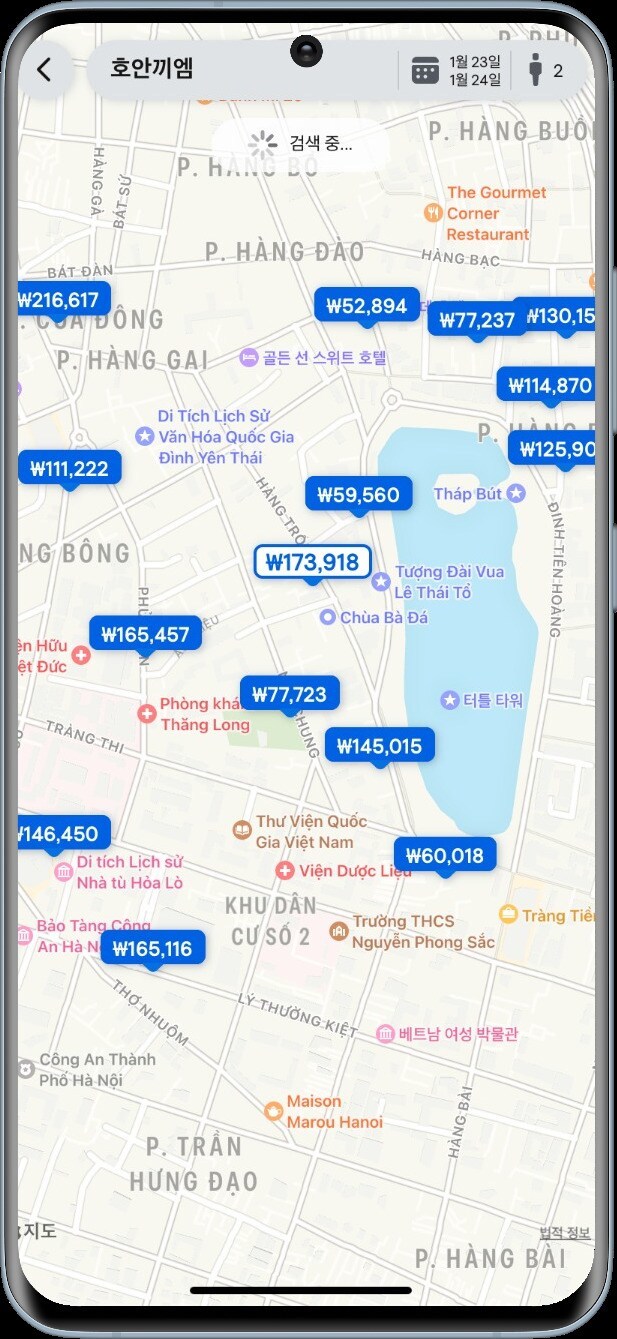View the ₩145,015 hotel marker
The width and height of the screenshot is (617, 1339).
[379, 745]
